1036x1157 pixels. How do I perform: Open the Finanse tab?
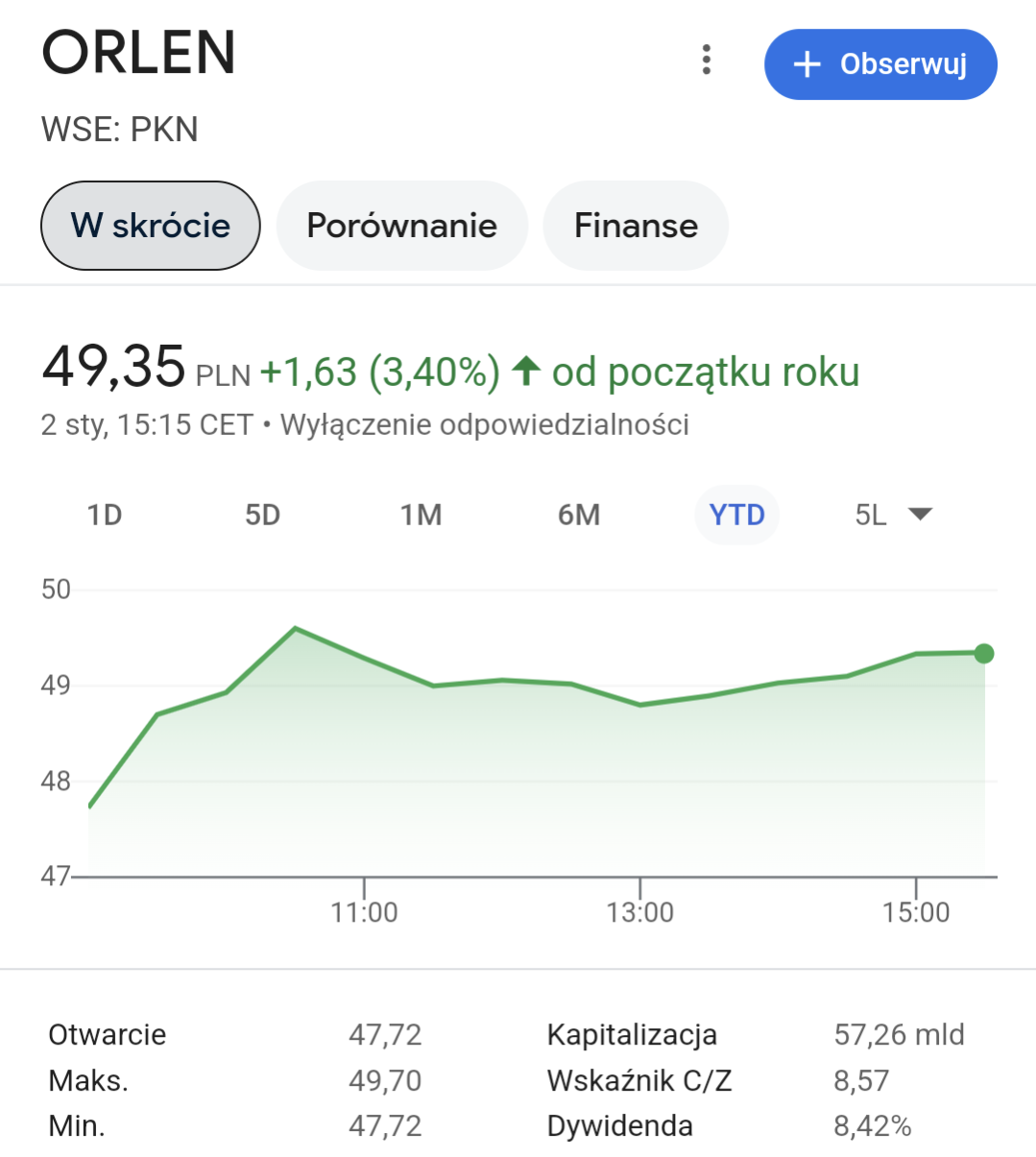click(x=636, y=226)
